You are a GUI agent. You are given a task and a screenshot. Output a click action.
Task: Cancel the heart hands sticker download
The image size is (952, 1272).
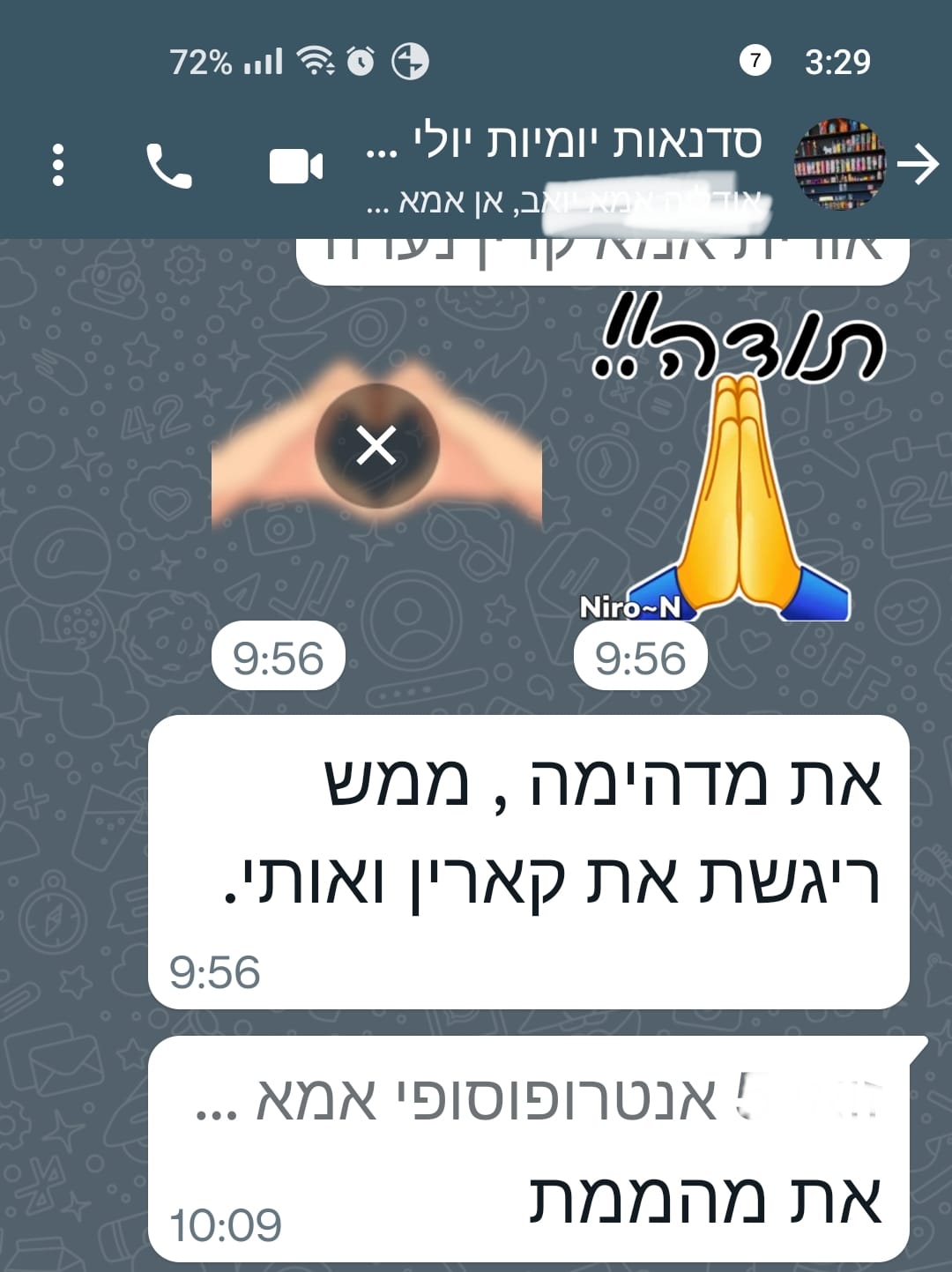(x=376, y=446)
